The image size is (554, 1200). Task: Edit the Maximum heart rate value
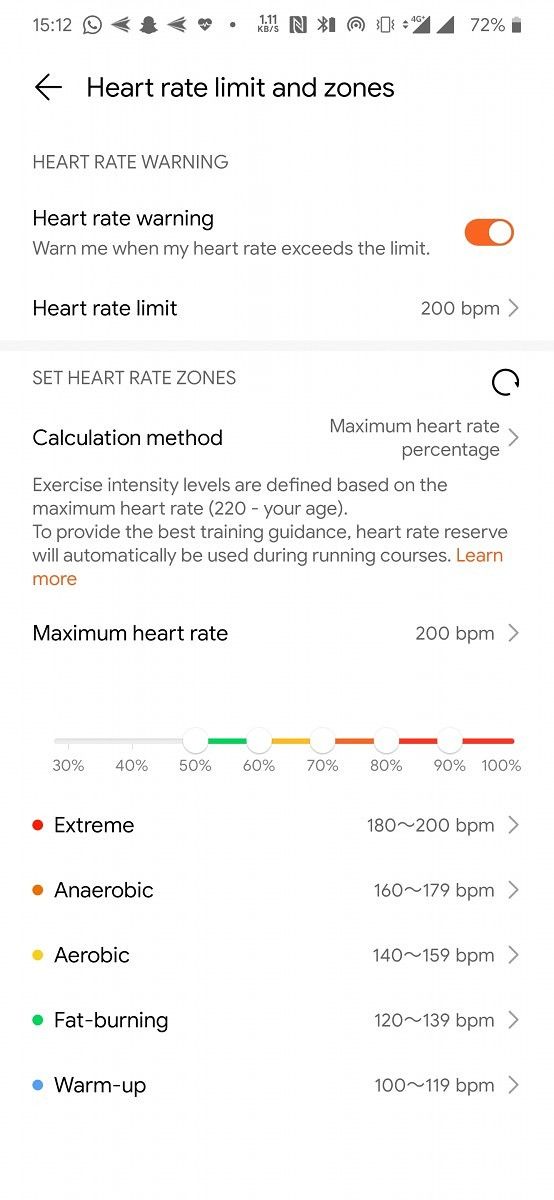coord(277,633)
